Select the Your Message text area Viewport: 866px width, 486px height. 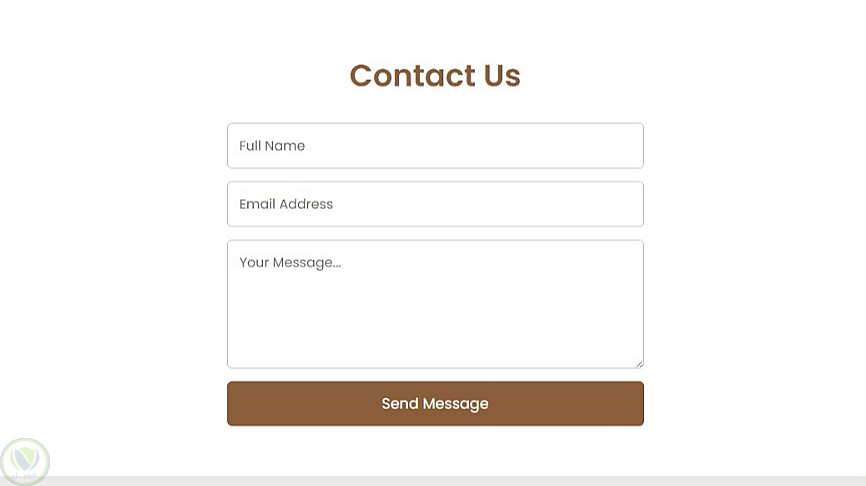[x=435, y=304]
